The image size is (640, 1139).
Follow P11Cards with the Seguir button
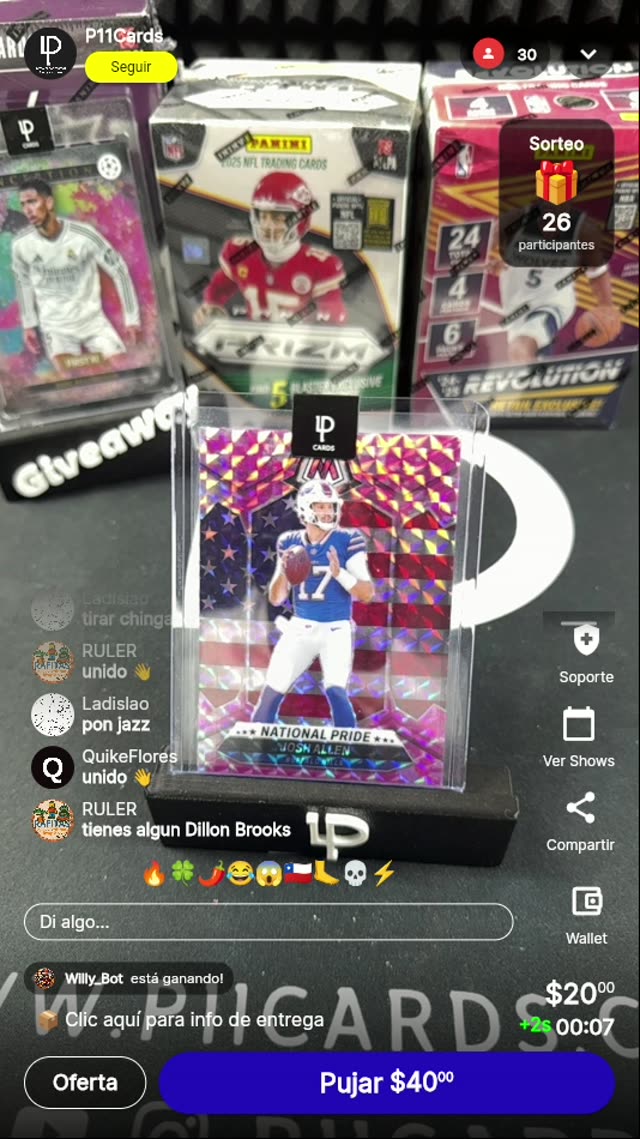click(x=131, y=67)
